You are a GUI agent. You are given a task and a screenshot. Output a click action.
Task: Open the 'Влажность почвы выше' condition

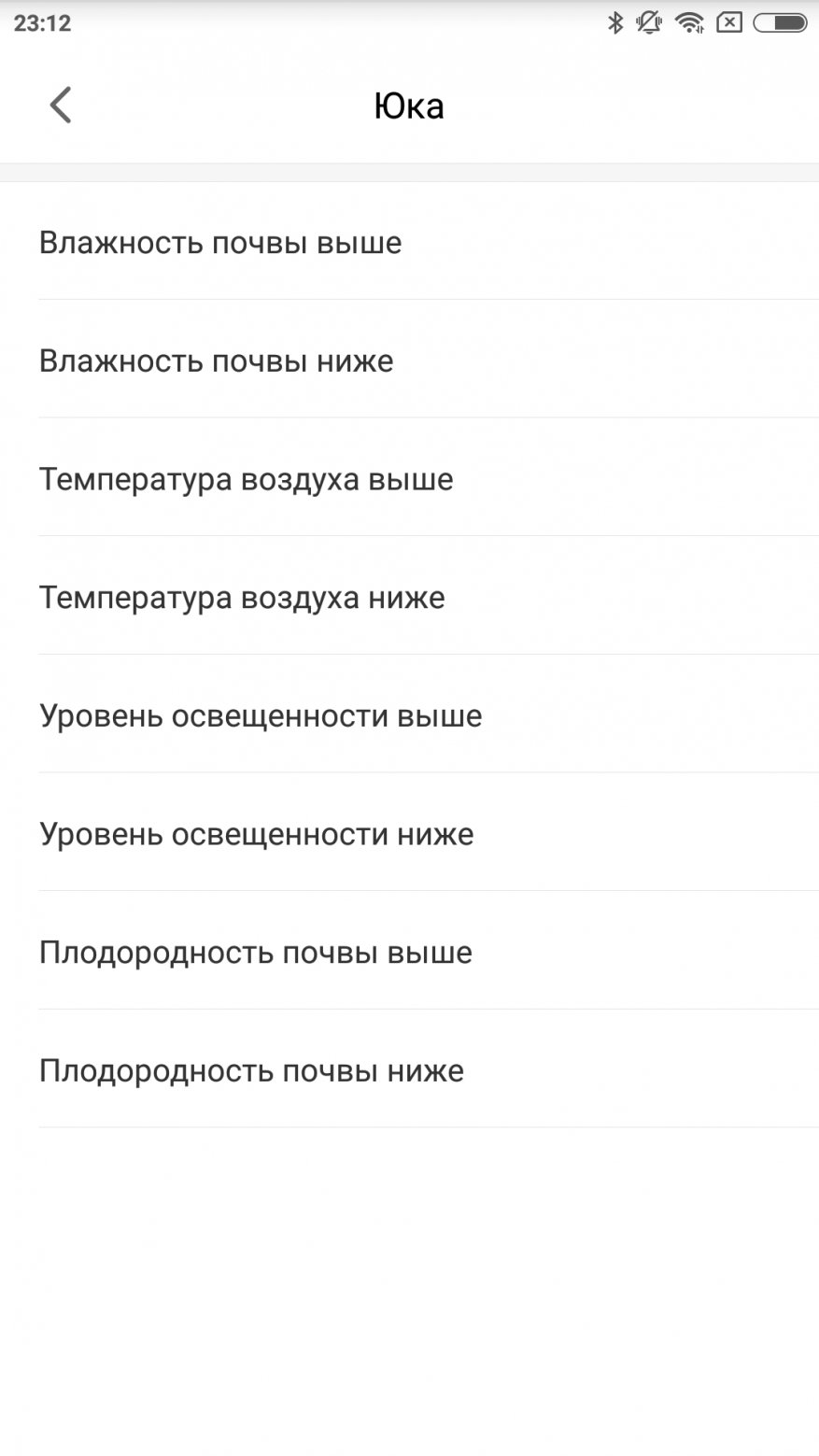tap(220, 243)
